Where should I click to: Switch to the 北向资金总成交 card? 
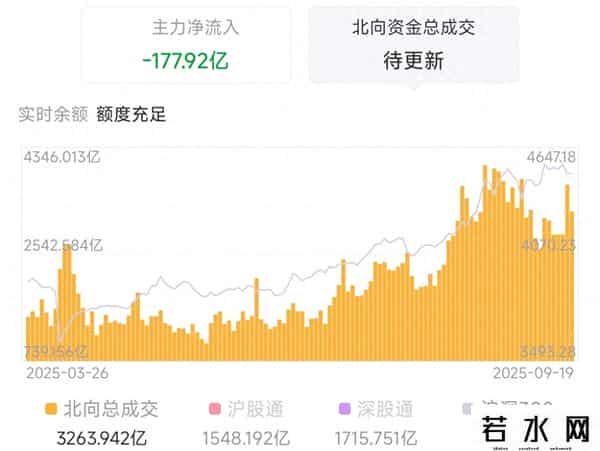413,45
